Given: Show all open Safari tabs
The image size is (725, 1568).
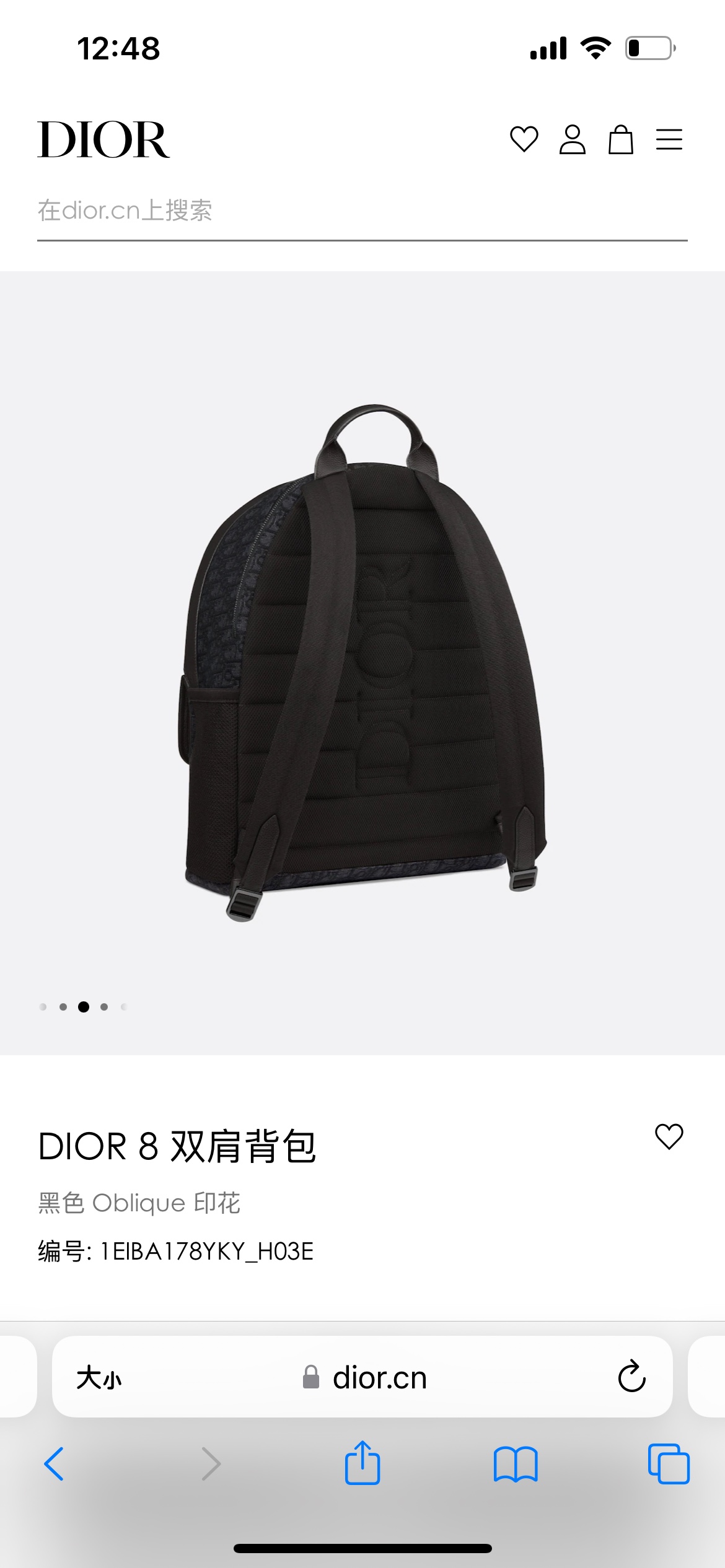Looking at the screenshot, I should point(669,1464).
